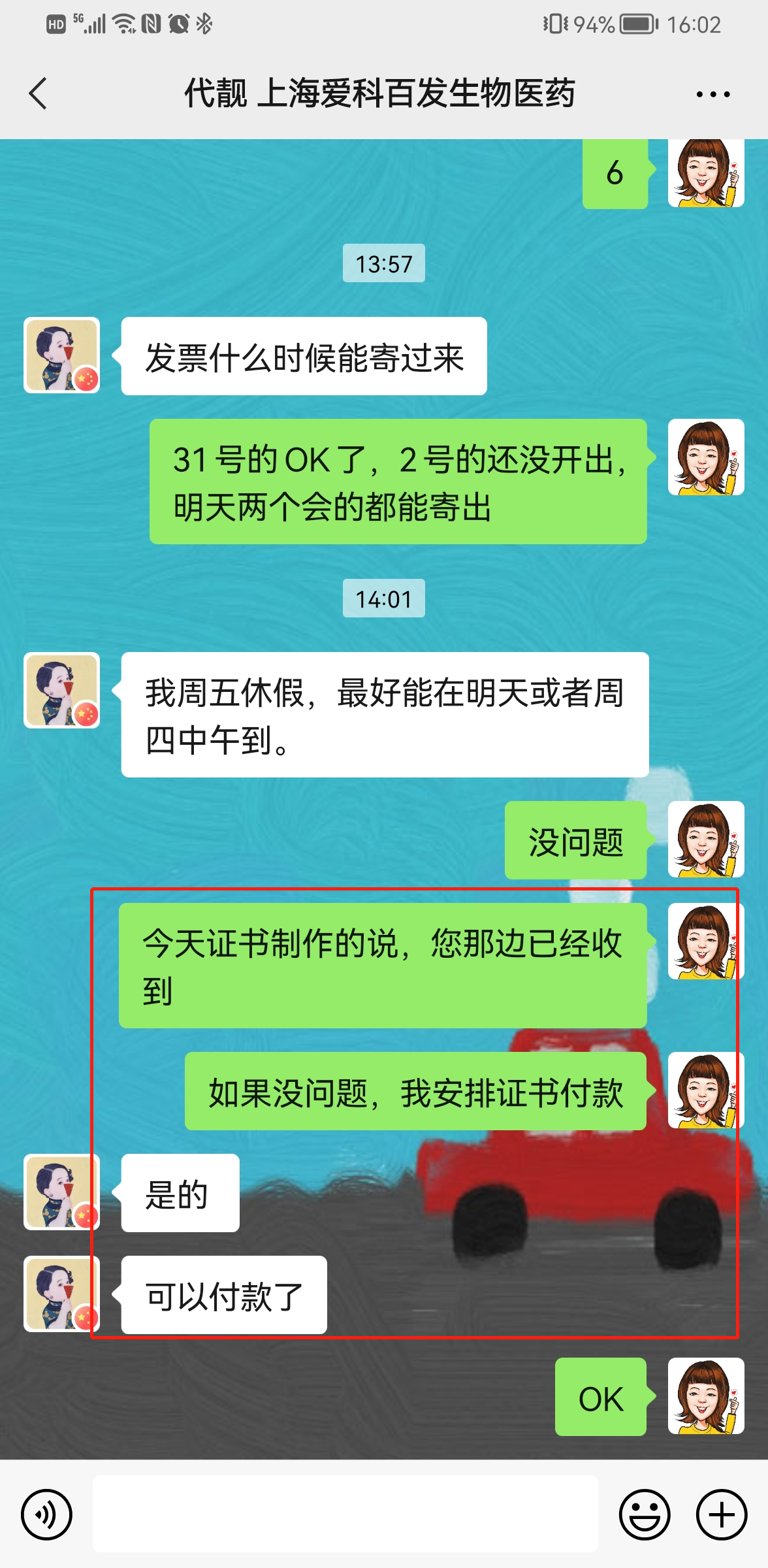Image resolution: width=768 pixels, height=1568 pixels.
Task: Open the emoji sticker panel
Action: coord(644,1514)
